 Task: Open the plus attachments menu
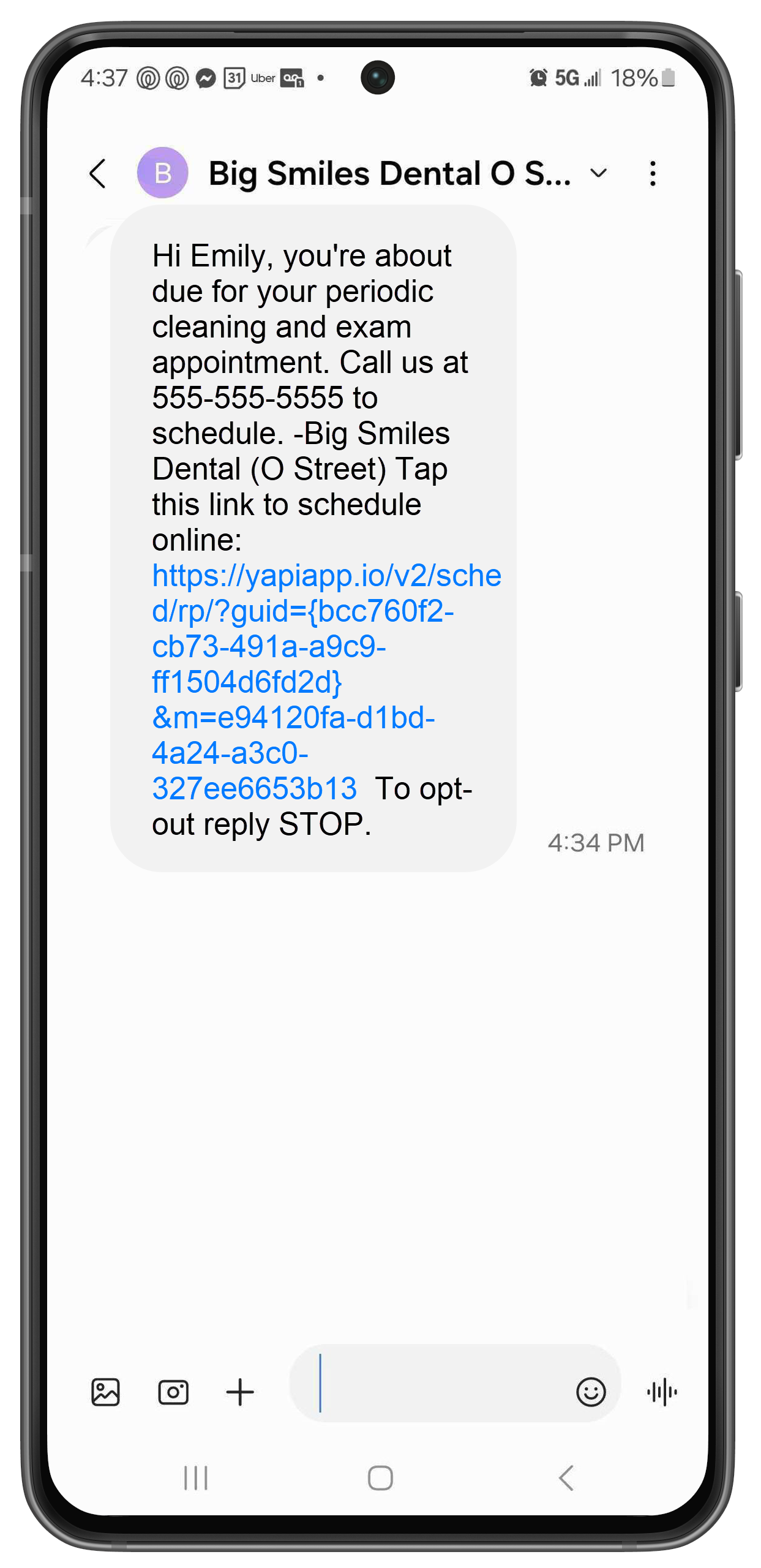click(x=240, y=1392)
